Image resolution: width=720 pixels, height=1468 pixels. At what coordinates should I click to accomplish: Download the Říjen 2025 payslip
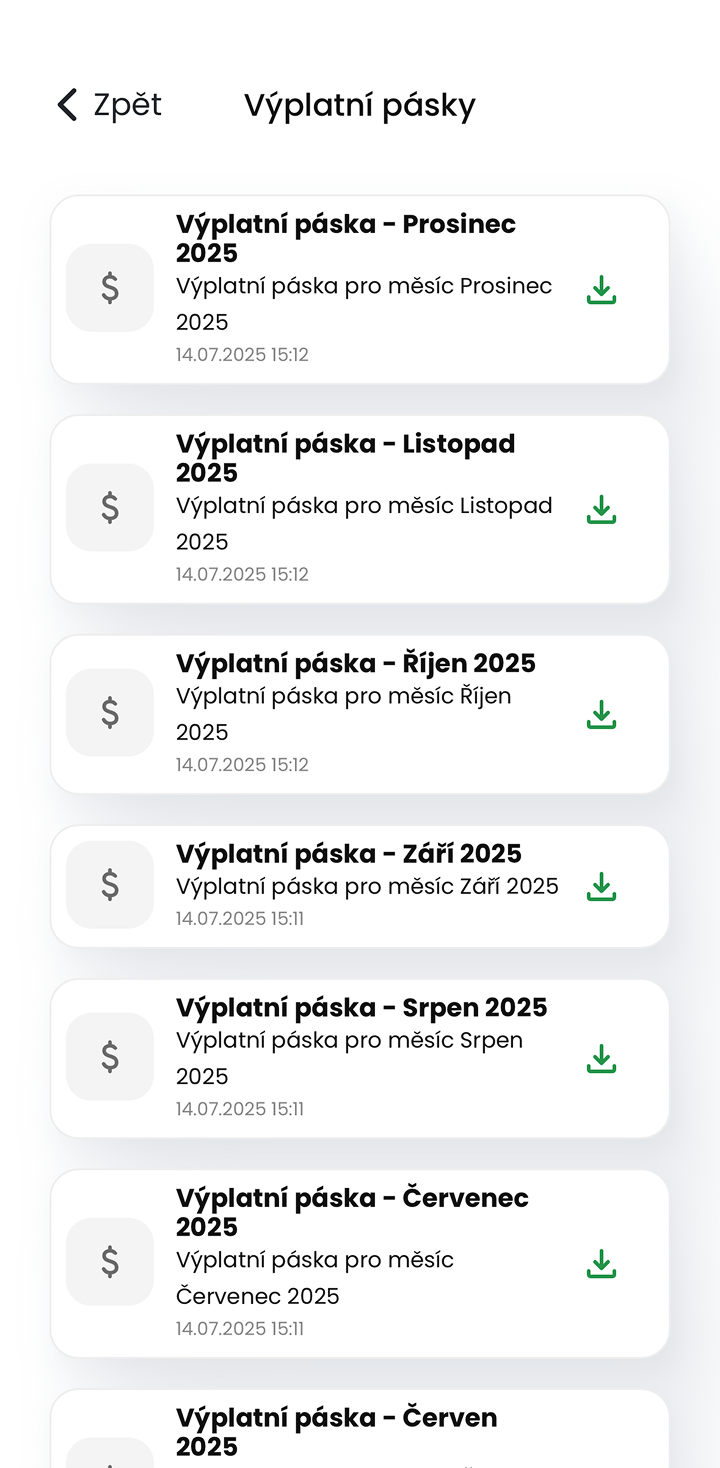pos(601,715)
